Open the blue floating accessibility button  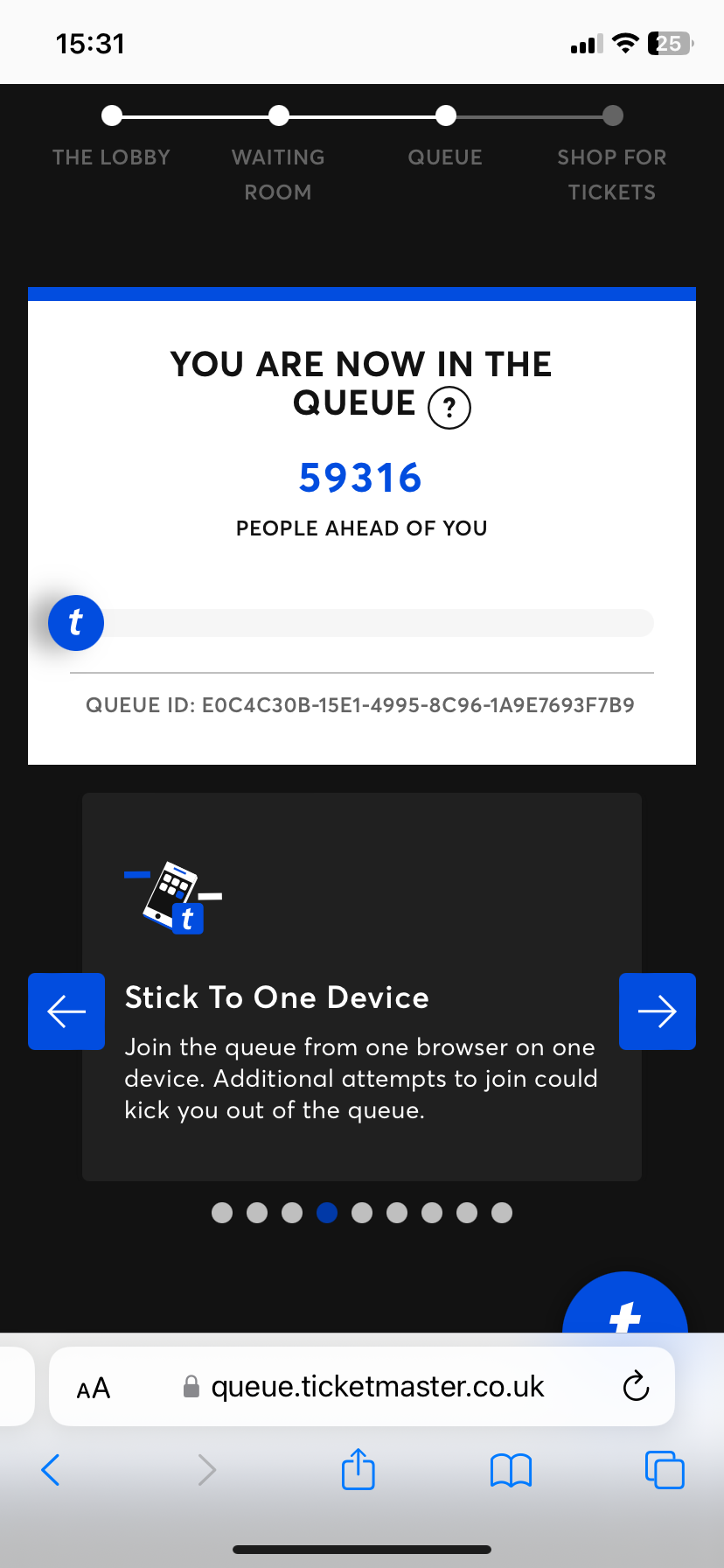(x=624, y=1309)
